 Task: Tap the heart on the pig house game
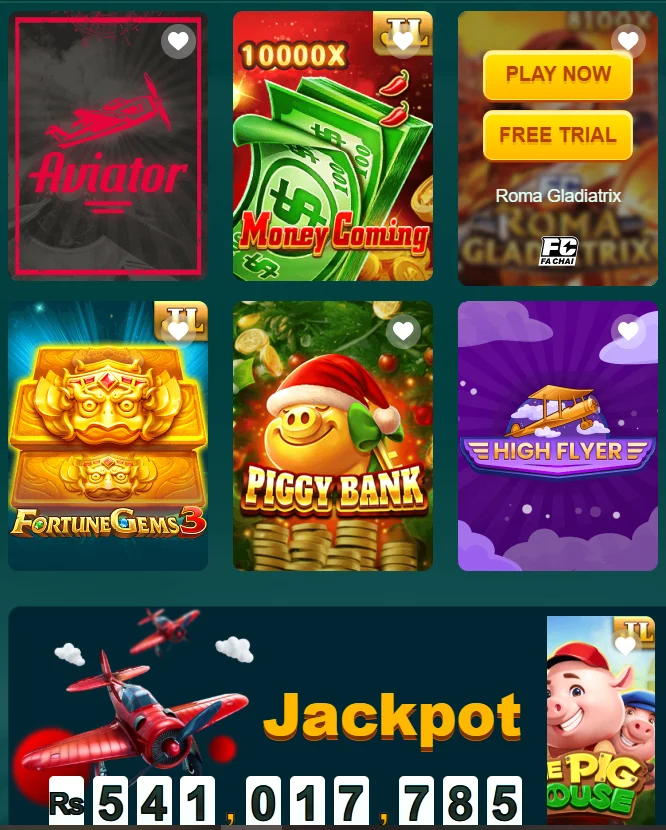click(x=626, y=646)
